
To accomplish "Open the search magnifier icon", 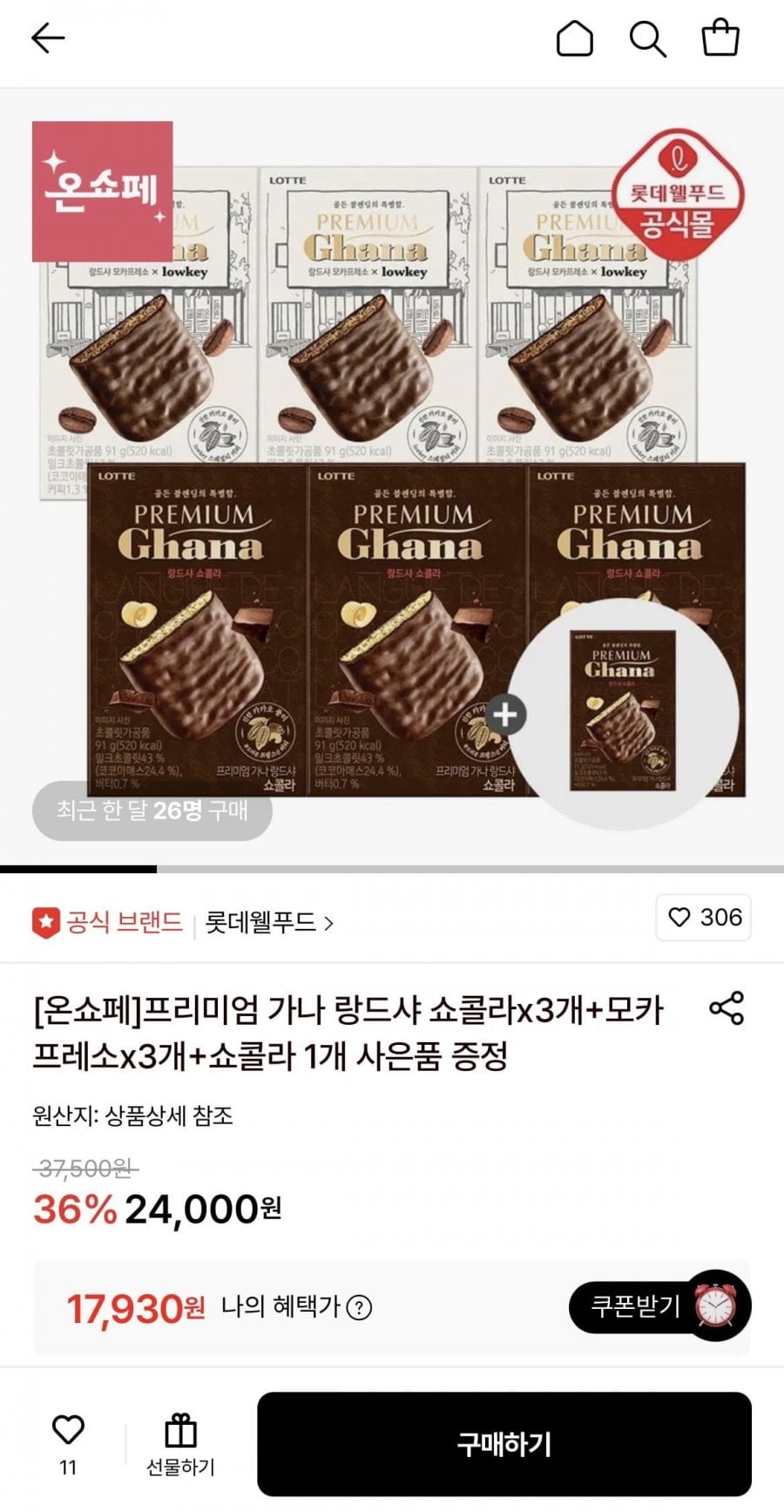I will click(x=647, y=38).
